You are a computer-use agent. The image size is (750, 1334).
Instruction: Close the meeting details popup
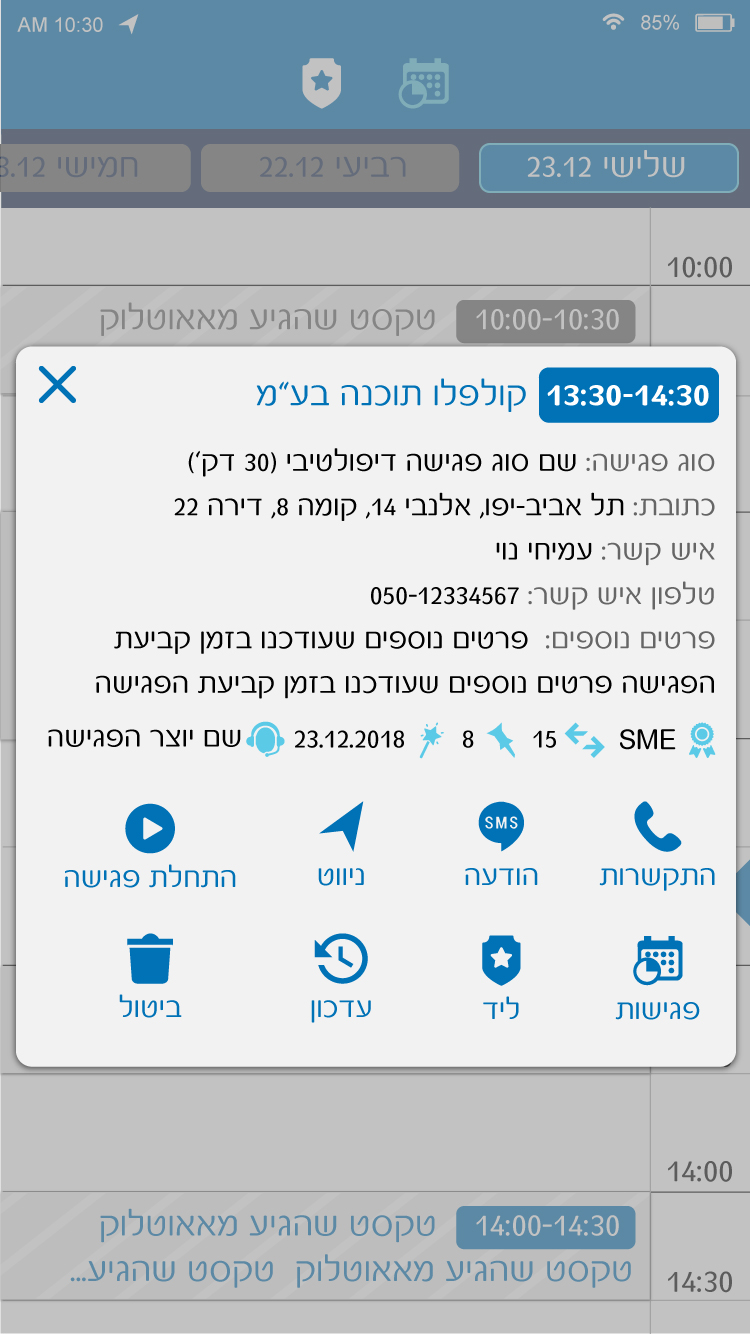tap(57, 385)
